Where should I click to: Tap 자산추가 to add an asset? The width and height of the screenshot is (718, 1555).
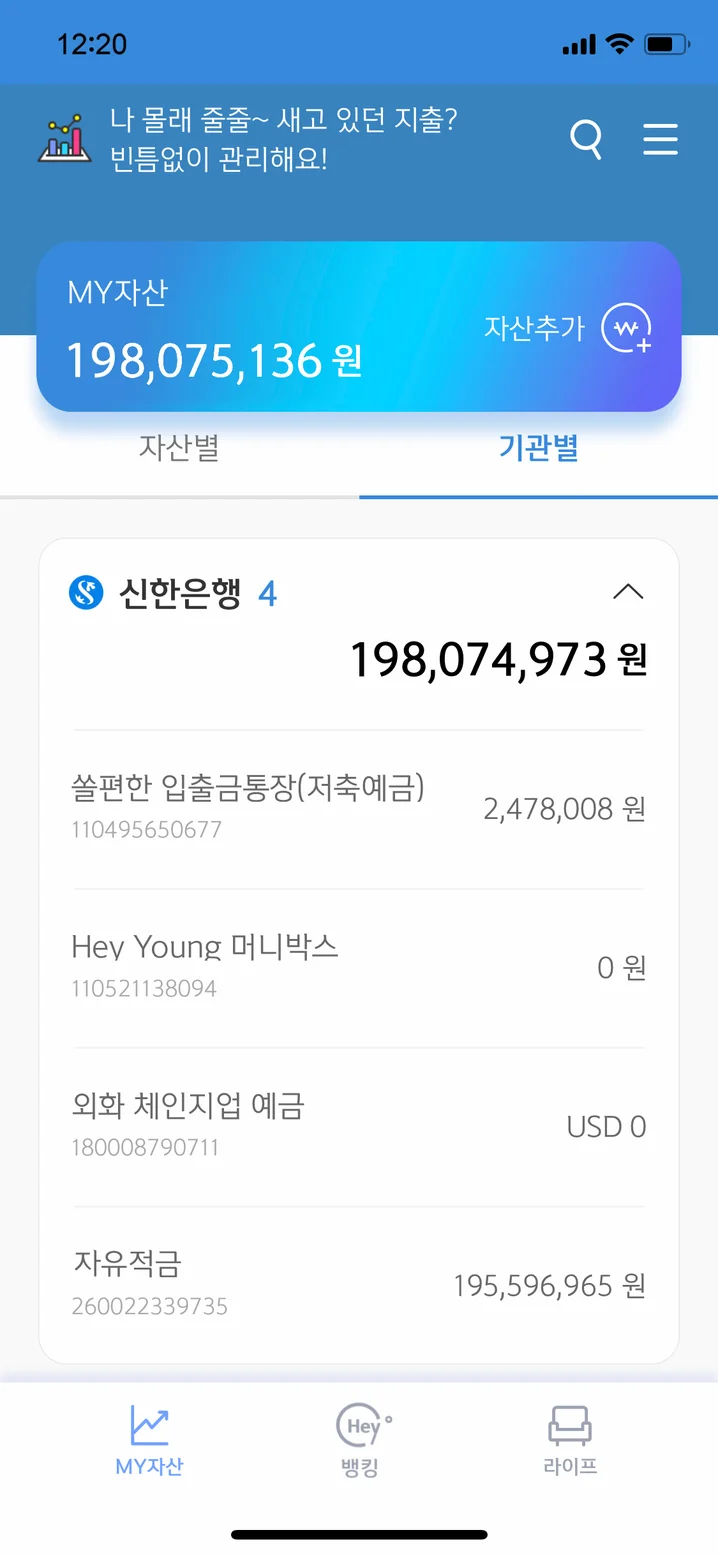click(568, 328)
